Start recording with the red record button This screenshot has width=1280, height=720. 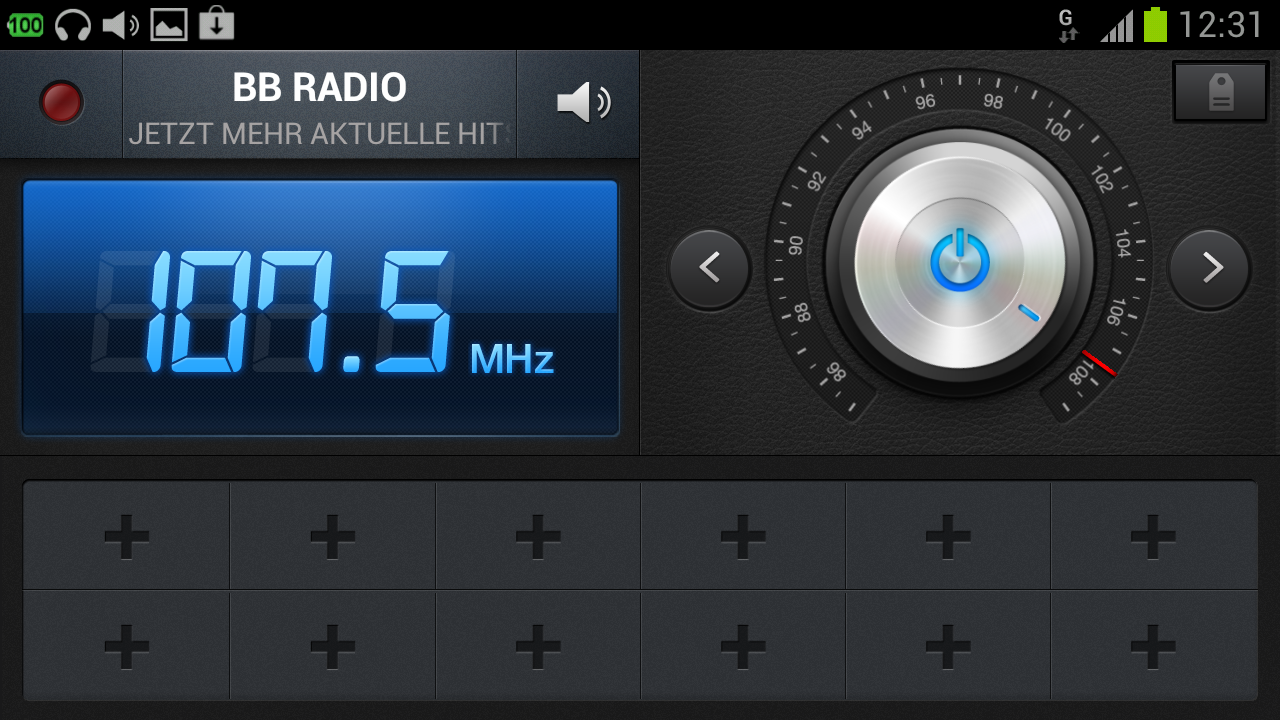tap(61, 103)
